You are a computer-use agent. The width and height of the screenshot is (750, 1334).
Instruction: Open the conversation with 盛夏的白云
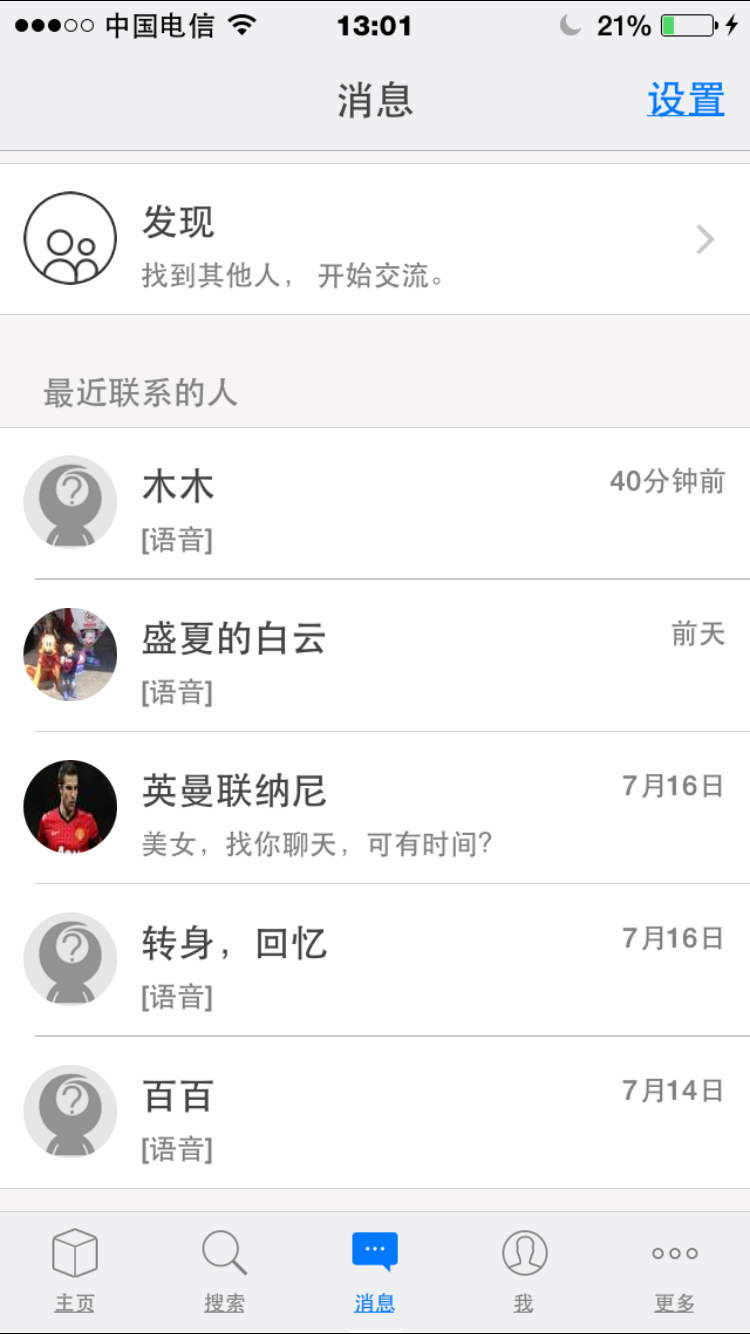click(x=375, y=656)
